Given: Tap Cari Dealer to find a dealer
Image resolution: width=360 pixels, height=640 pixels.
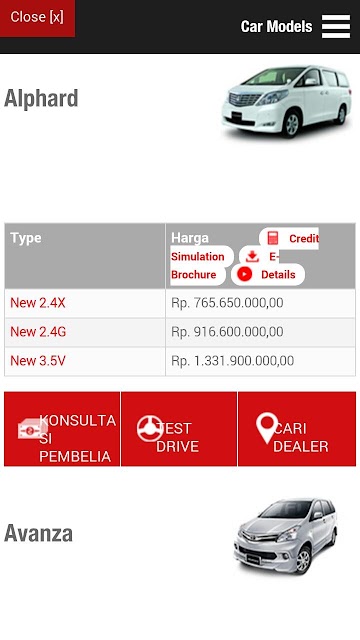Looking at the screenshot, I should click(x=297, y=429).
